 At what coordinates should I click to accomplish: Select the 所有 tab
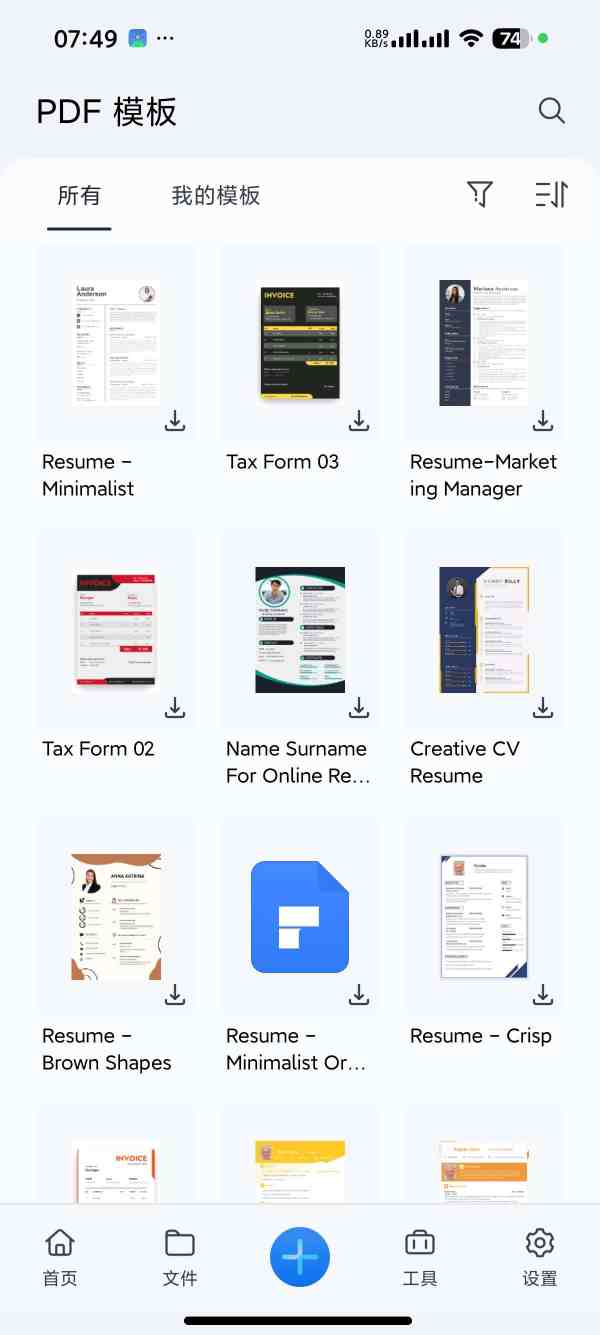(x=79, y=196)
